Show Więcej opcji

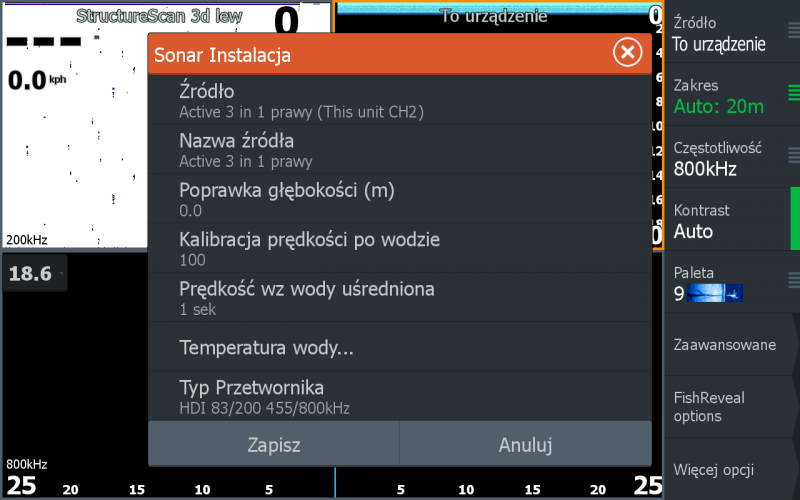coord(728,469)
